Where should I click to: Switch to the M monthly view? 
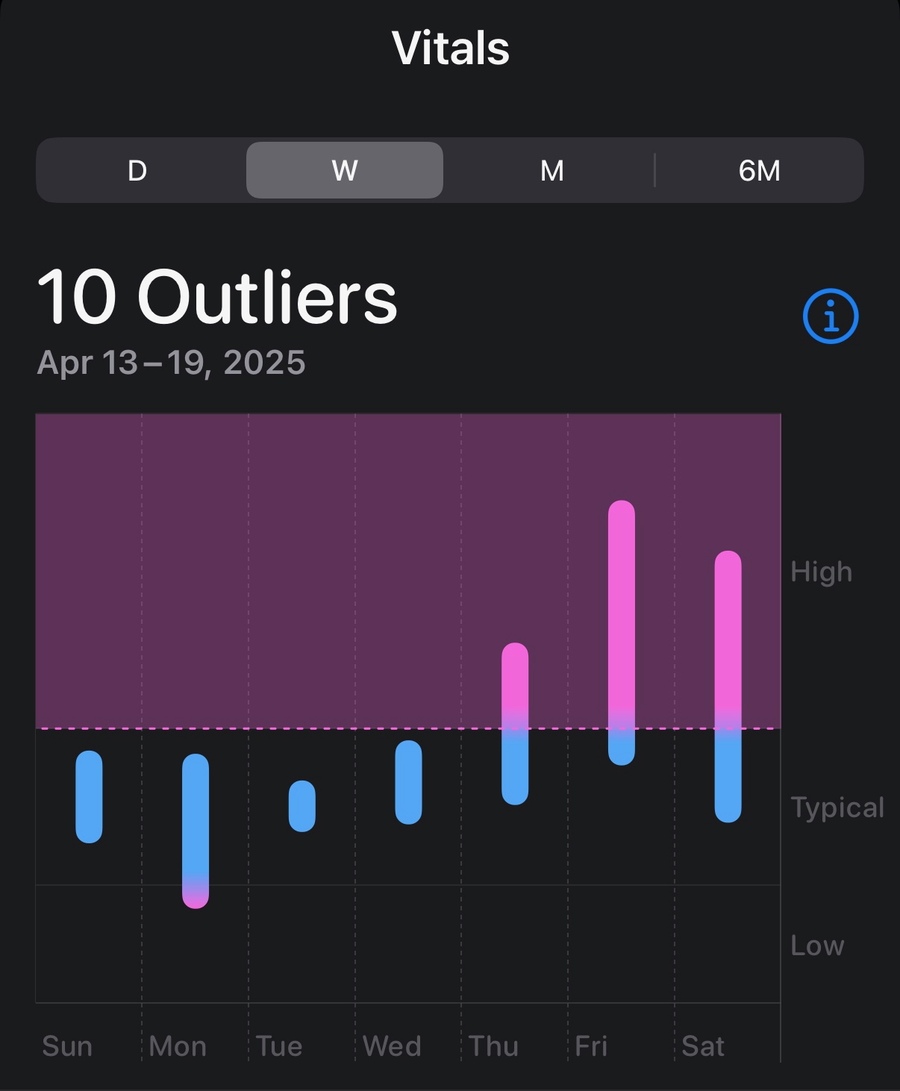tap(552, 171)
